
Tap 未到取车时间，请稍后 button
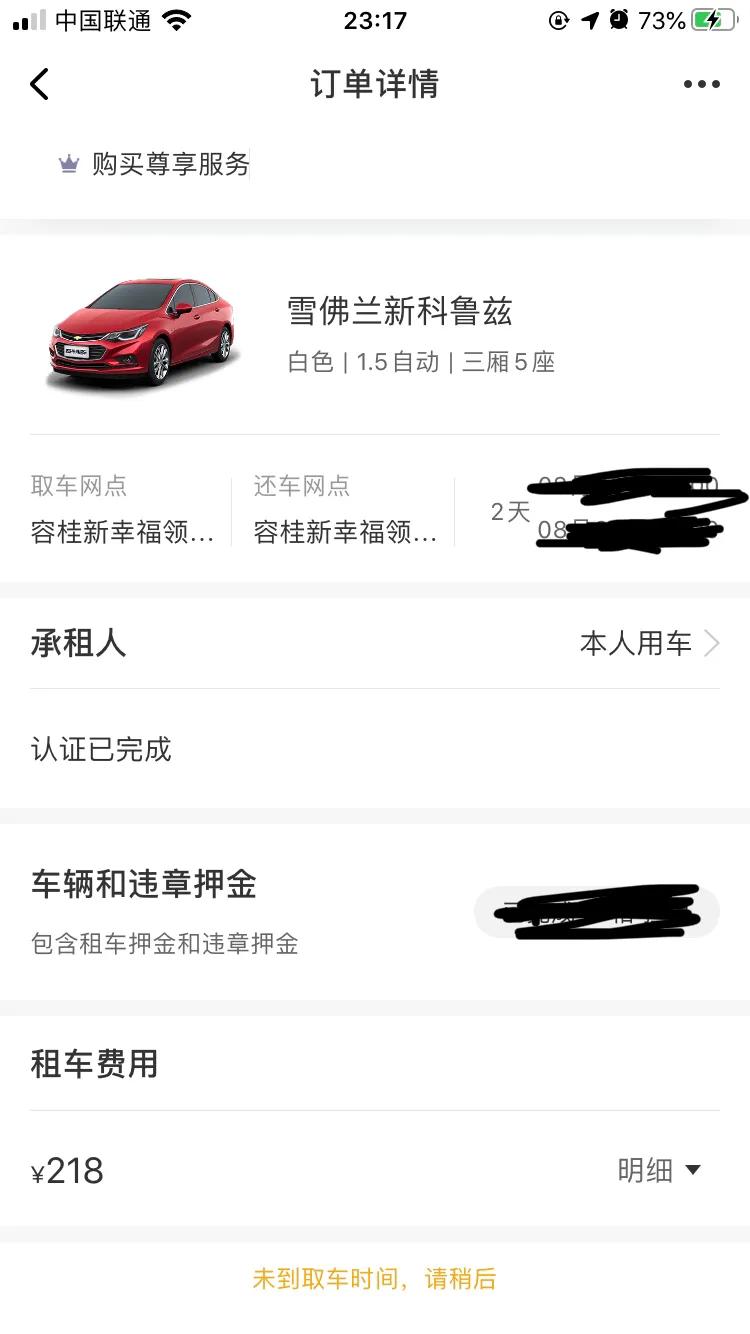tap(375, 1277)
